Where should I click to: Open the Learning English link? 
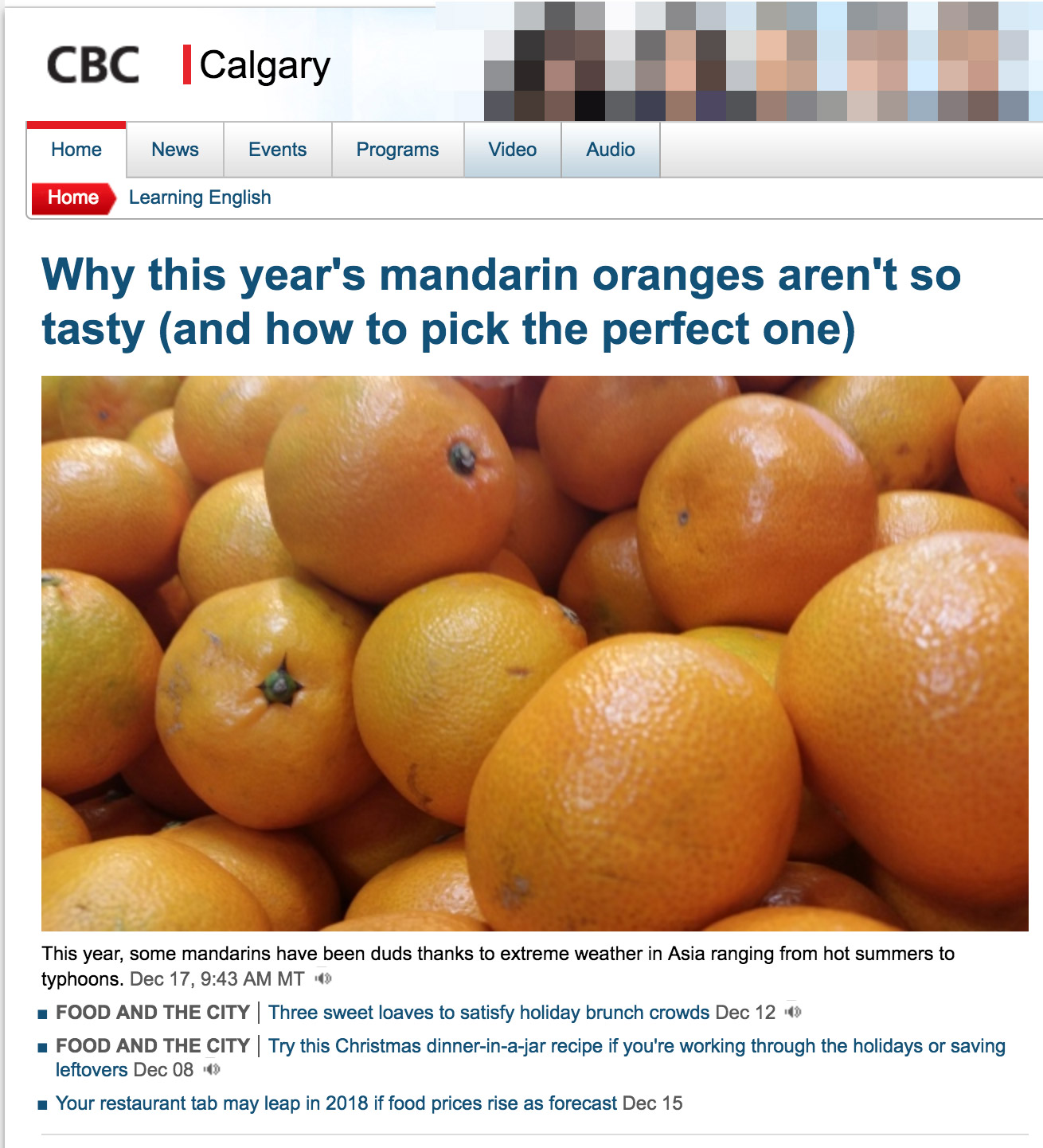pyautogui.click(x=200, y=197)
